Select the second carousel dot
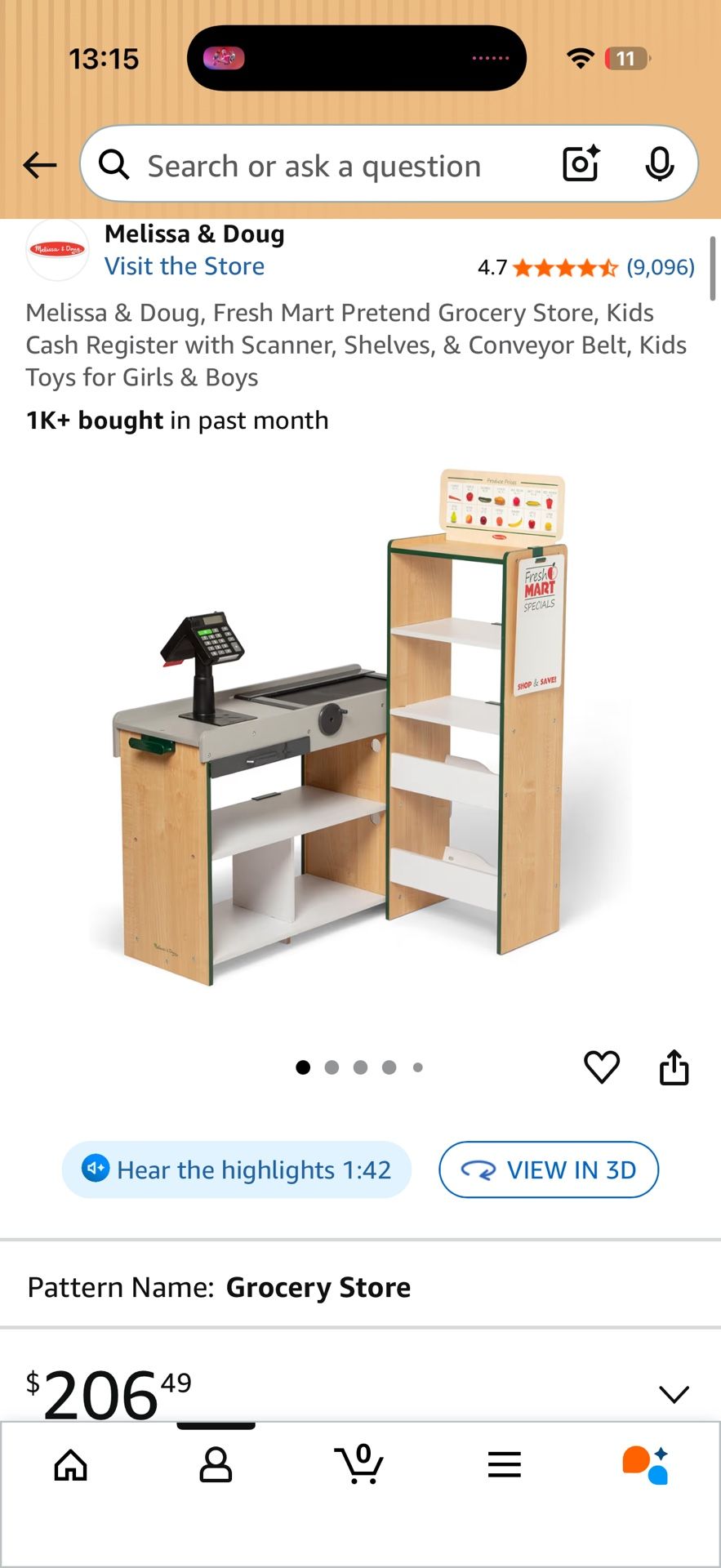721x1568 pixels. [332, 1067]
